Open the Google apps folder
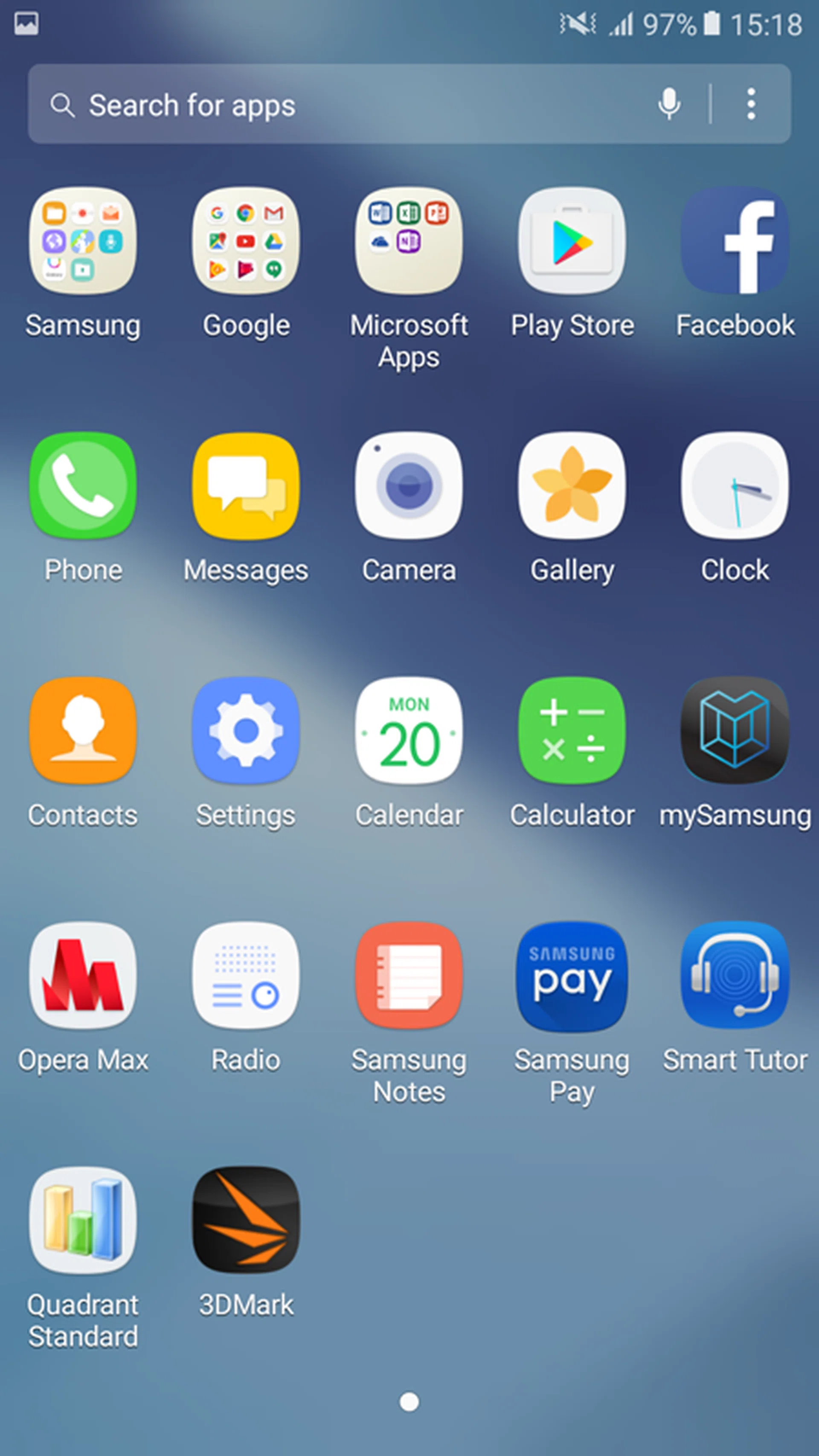Viewport: 819px width, 1456px height. tap(246, 241)
